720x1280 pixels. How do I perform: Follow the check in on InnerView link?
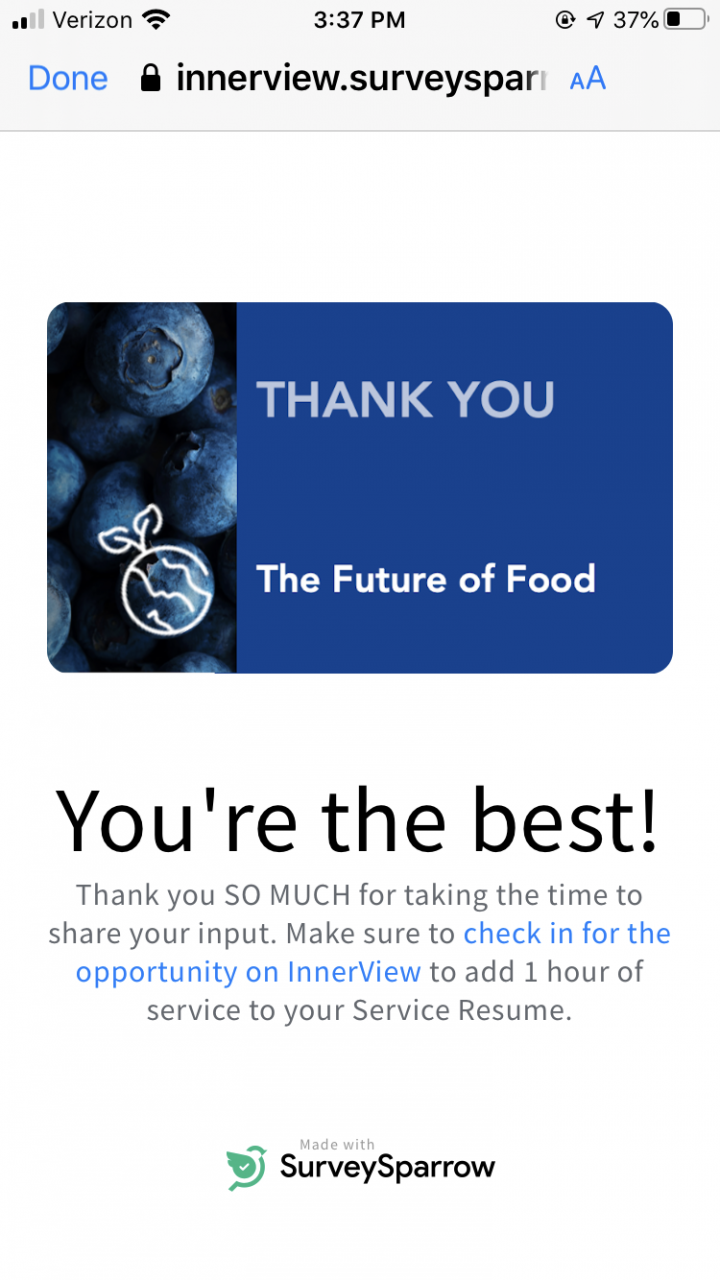pos(566,934)
